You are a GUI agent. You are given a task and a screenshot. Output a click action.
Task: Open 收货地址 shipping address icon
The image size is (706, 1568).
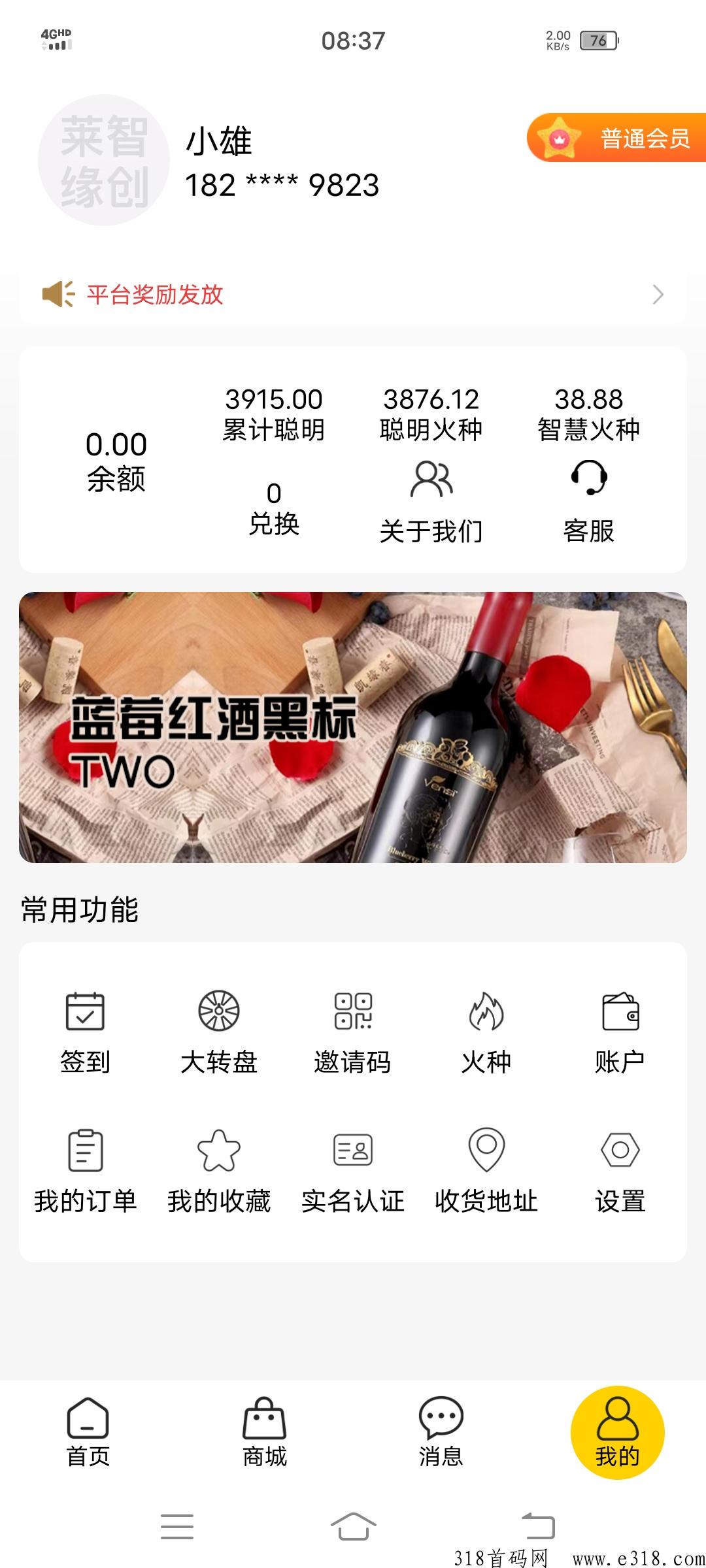[485, 1155]
